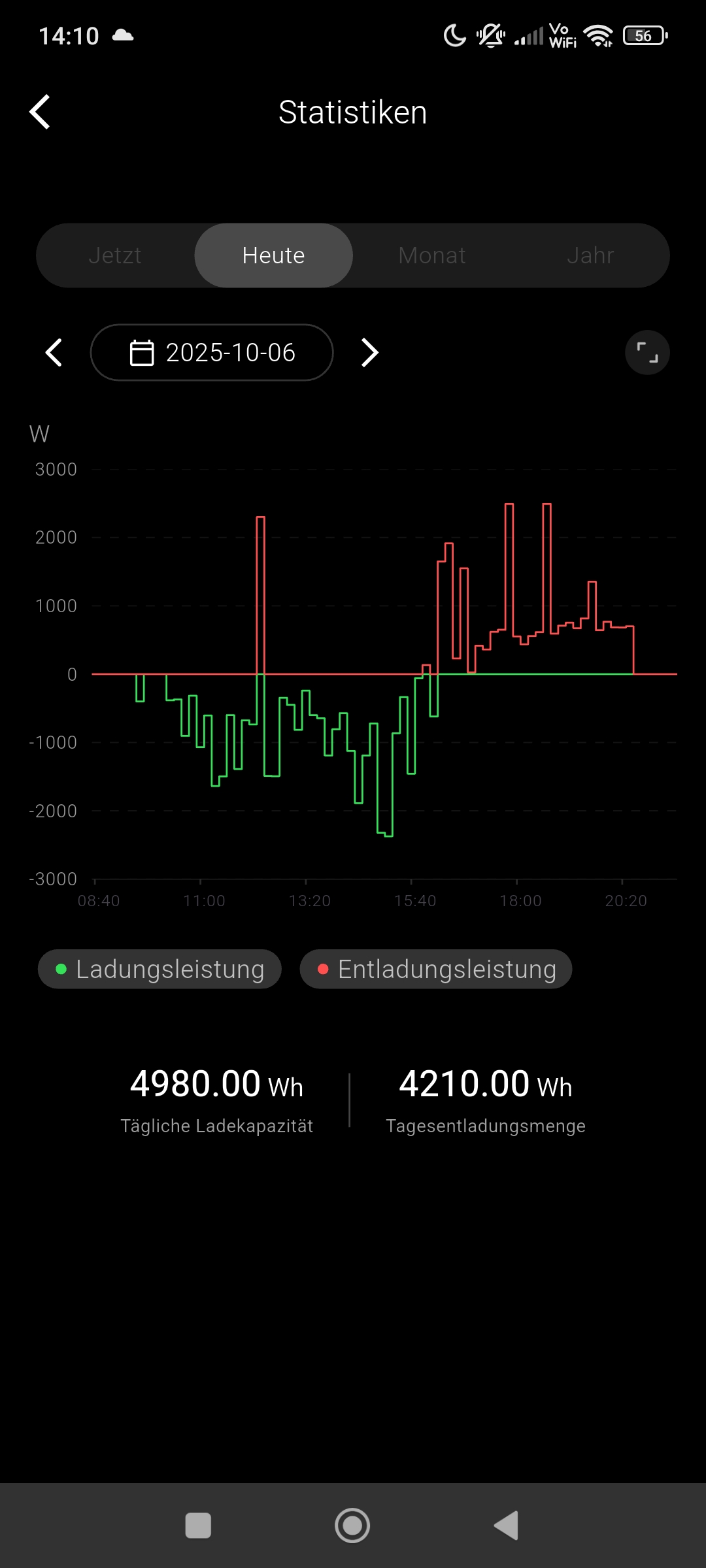Expand the chart to fullscreen
The width and height of the screenshot is (706, 1568).
tap(647, 353)
